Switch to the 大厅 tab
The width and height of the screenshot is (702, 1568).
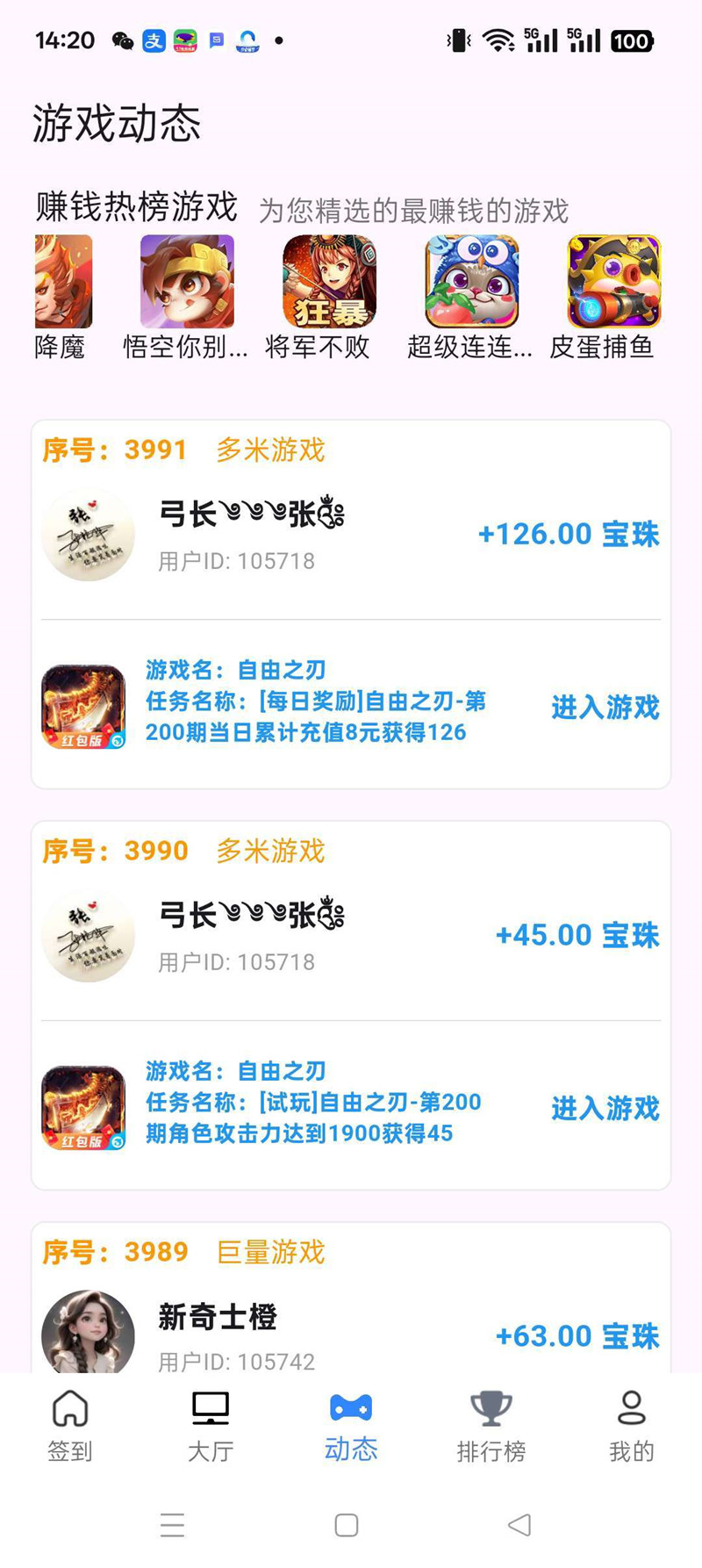tap(211, 1425)
